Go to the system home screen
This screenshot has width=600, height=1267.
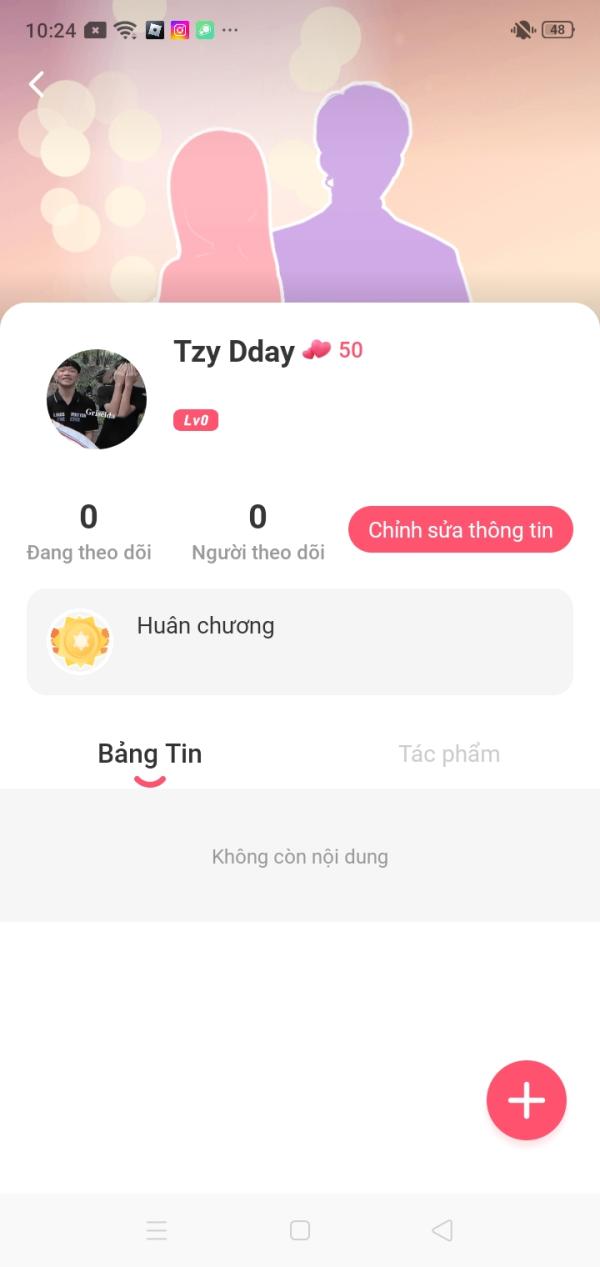pos(300,1230)
